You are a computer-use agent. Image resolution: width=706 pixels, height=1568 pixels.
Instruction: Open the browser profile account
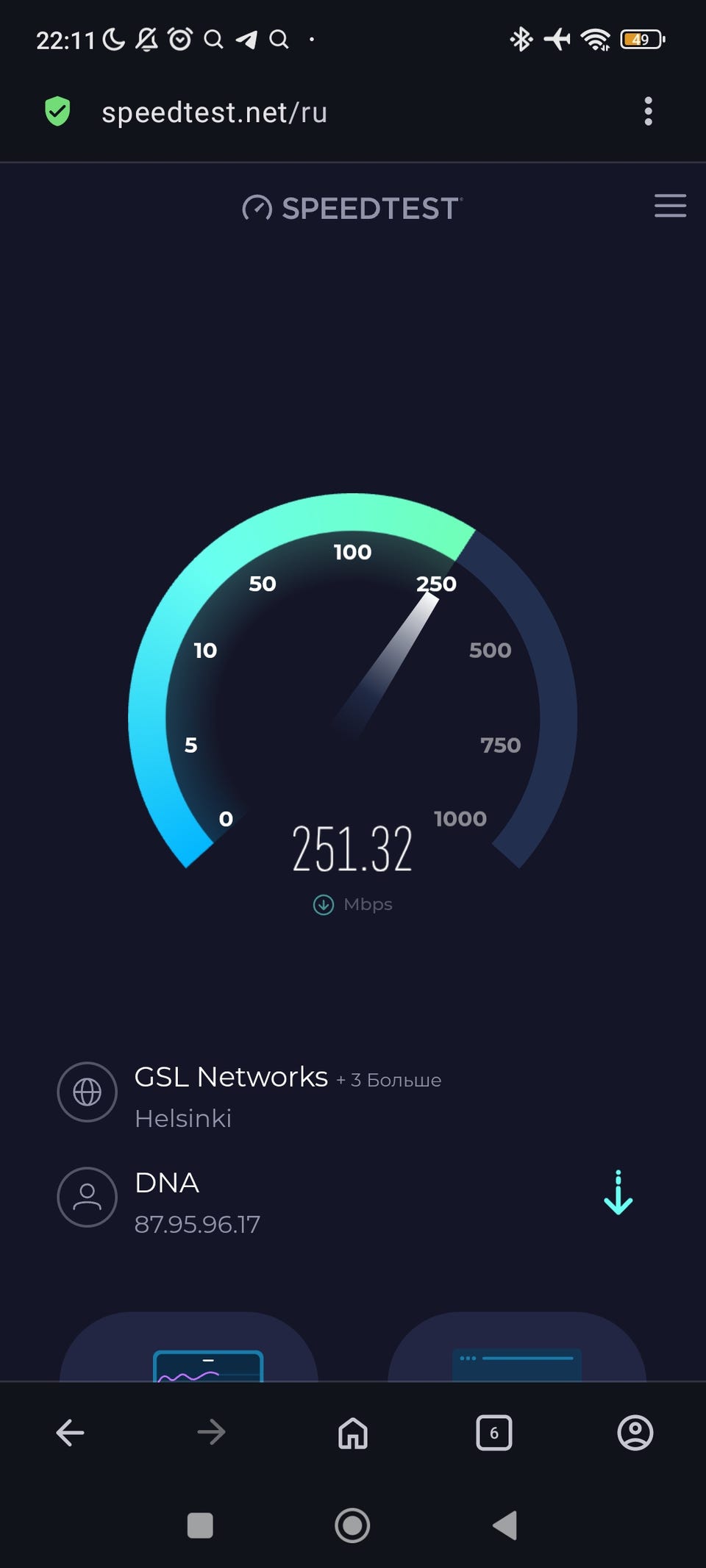coord(635,1432)
